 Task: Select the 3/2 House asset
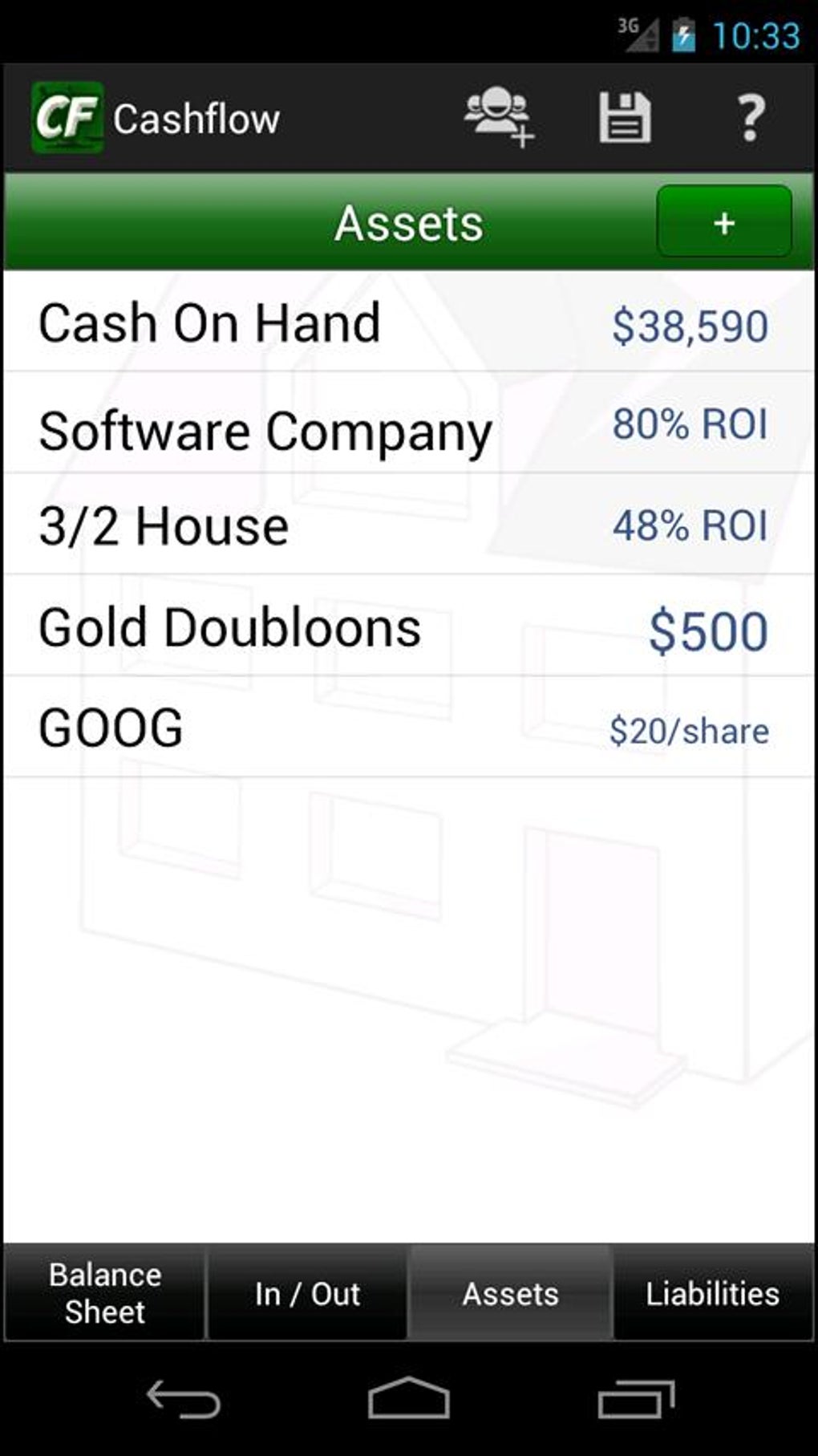pos(409,525)
